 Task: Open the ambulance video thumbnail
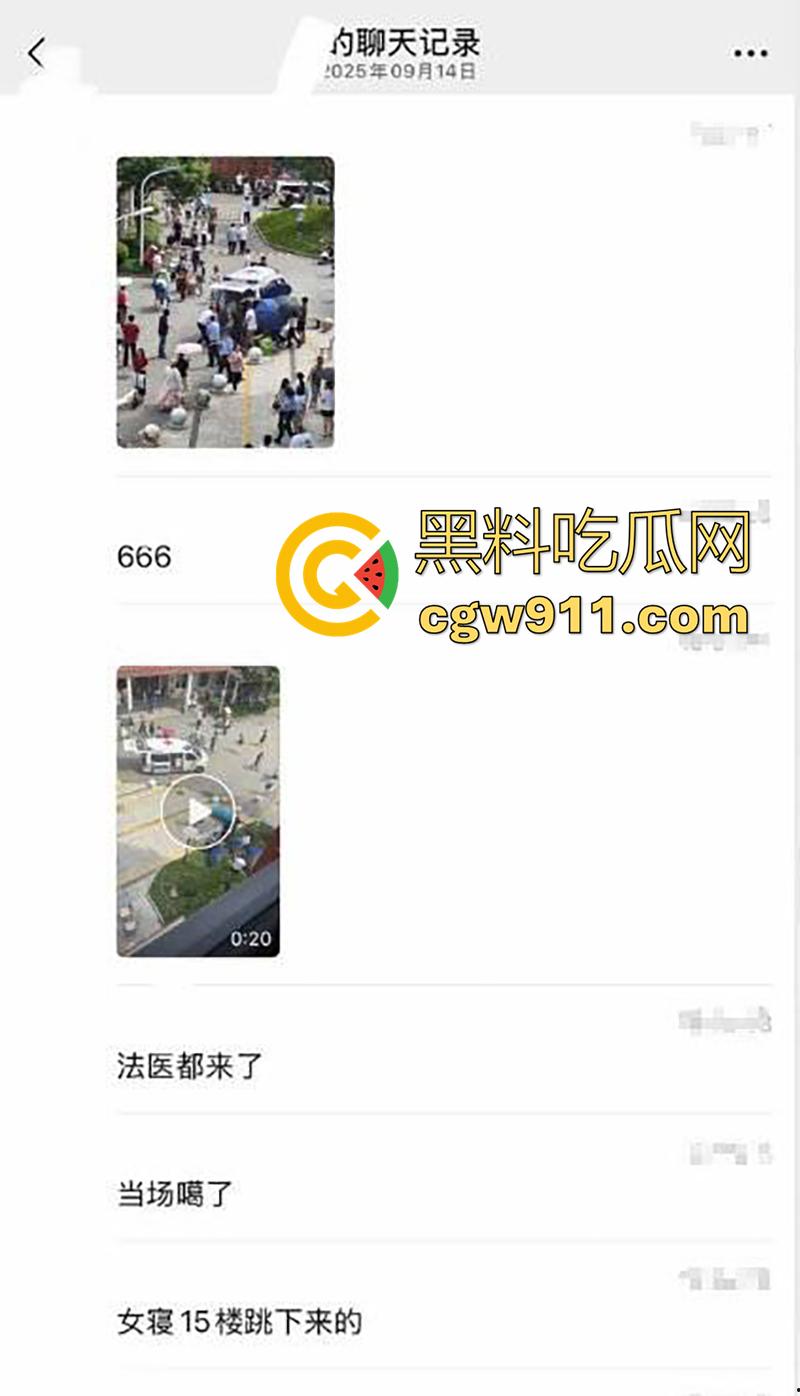(196, 808)
